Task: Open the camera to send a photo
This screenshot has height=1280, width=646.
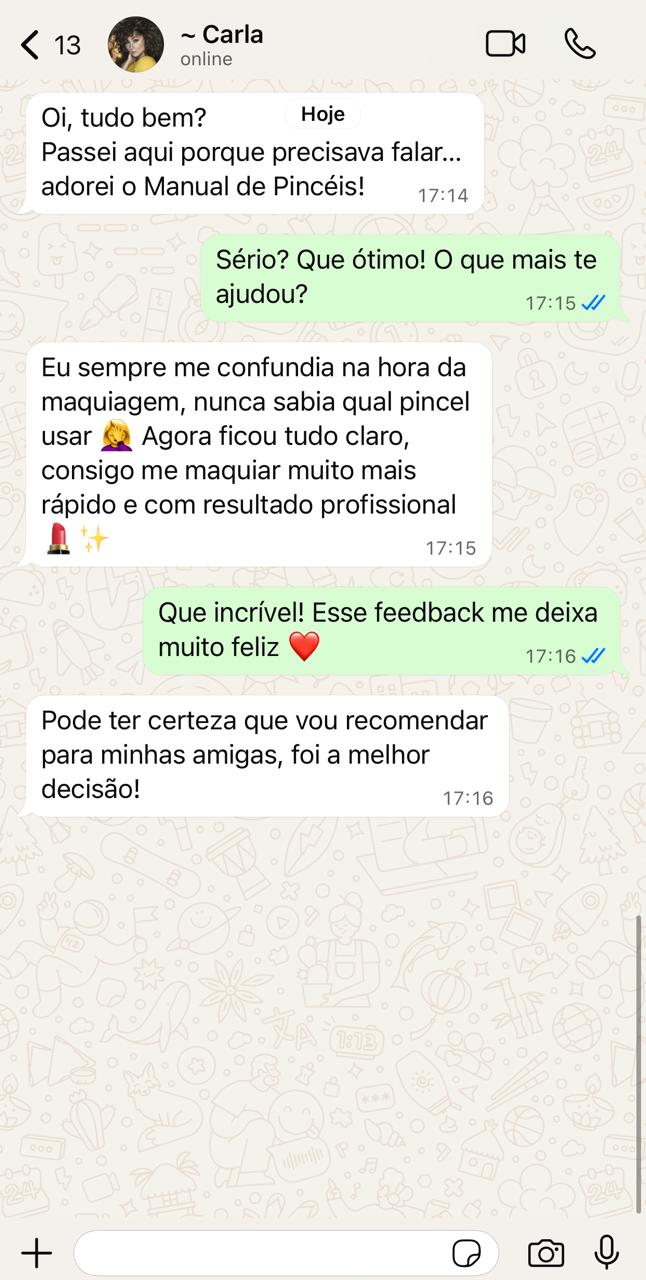Action: (x=545, y=1252)
